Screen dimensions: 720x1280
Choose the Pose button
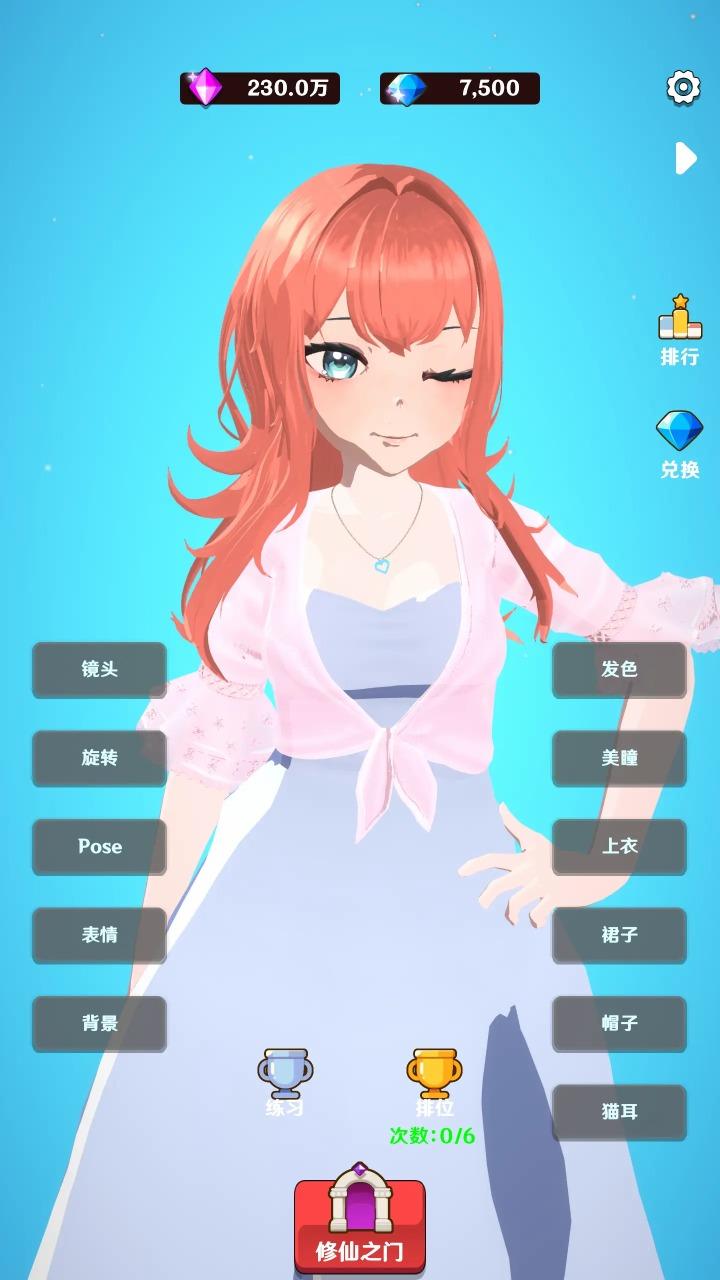coord(100,847)
